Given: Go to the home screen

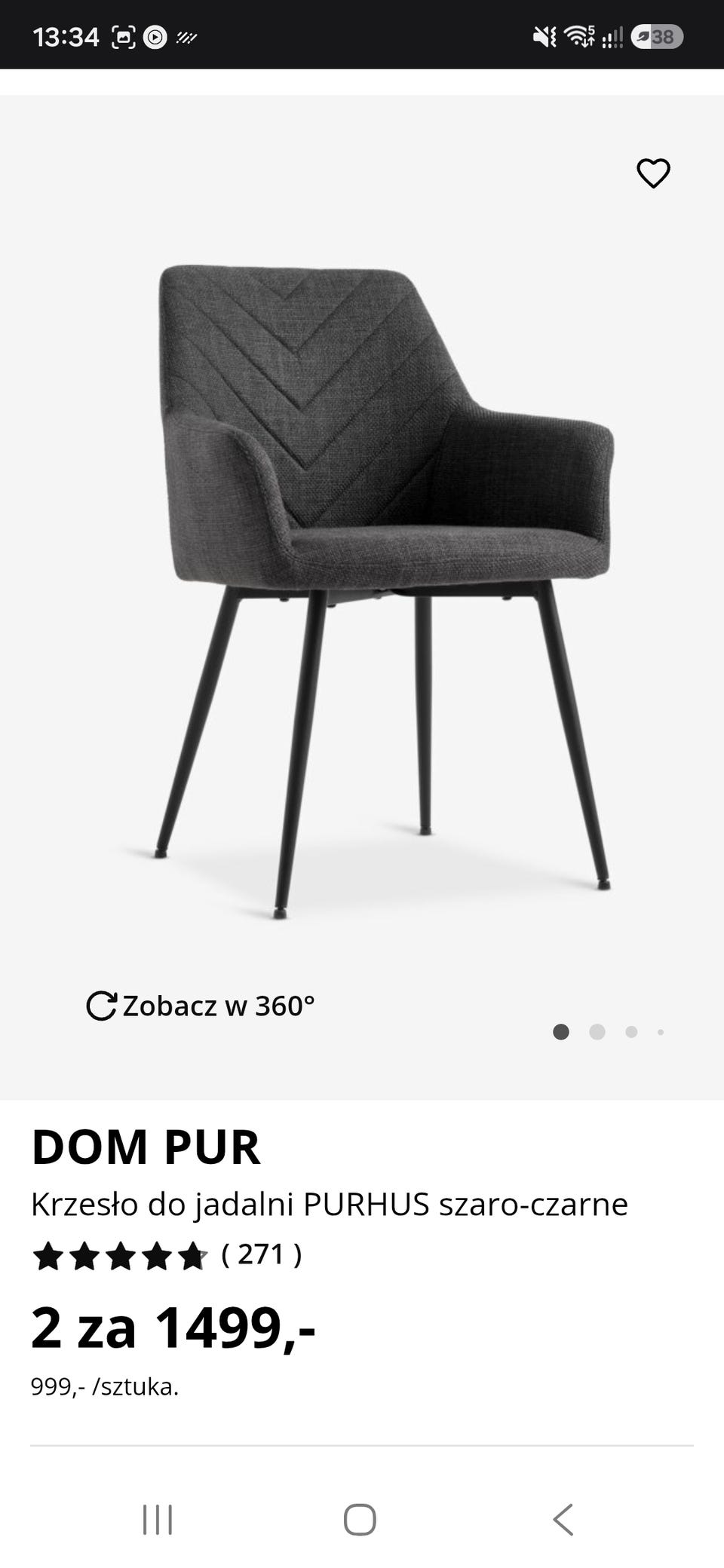Looking at the screenshot, I should click(360, 1519).
